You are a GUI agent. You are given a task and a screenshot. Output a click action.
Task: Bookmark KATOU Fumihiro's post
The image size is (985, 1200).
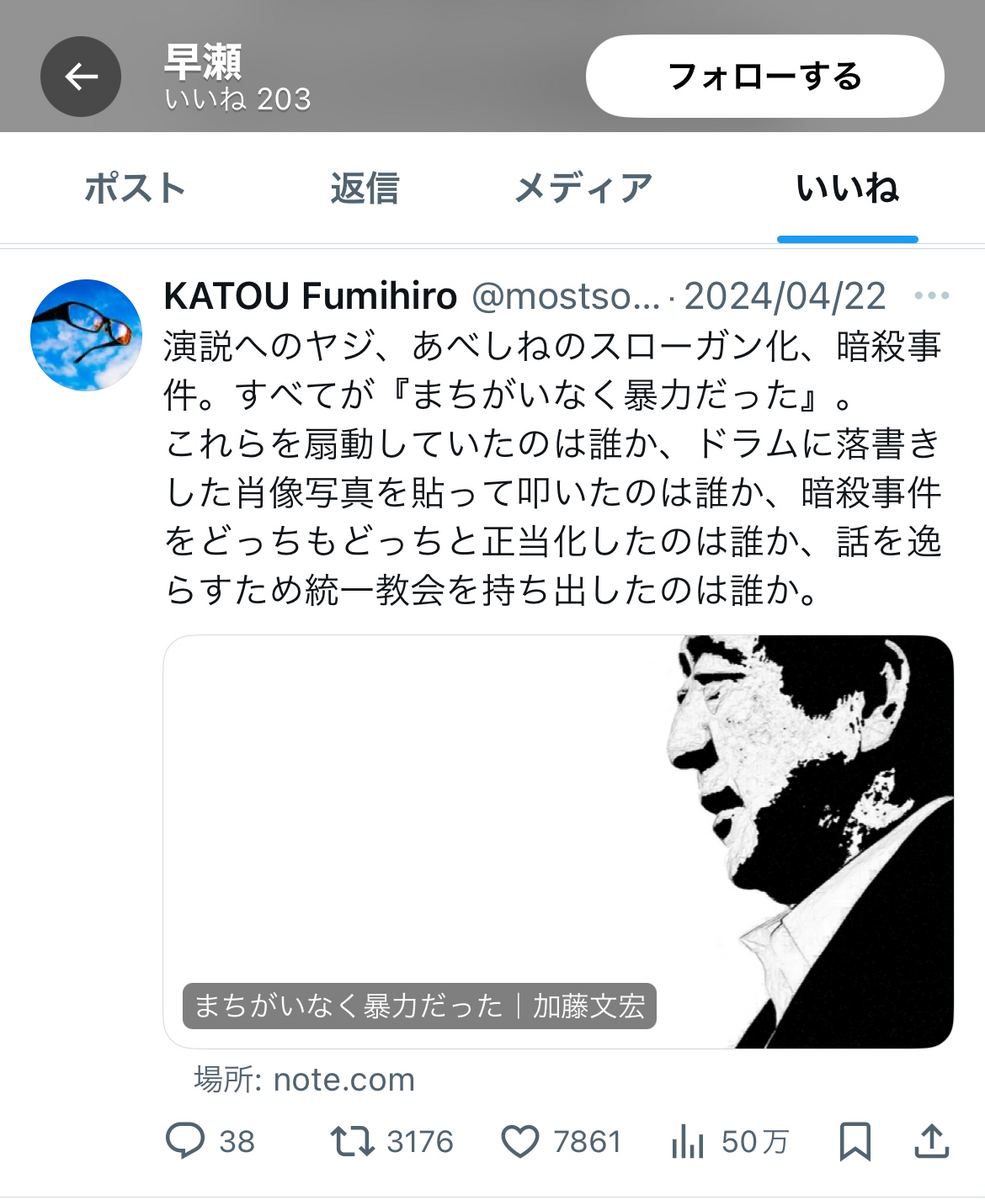coord(855,1141)
